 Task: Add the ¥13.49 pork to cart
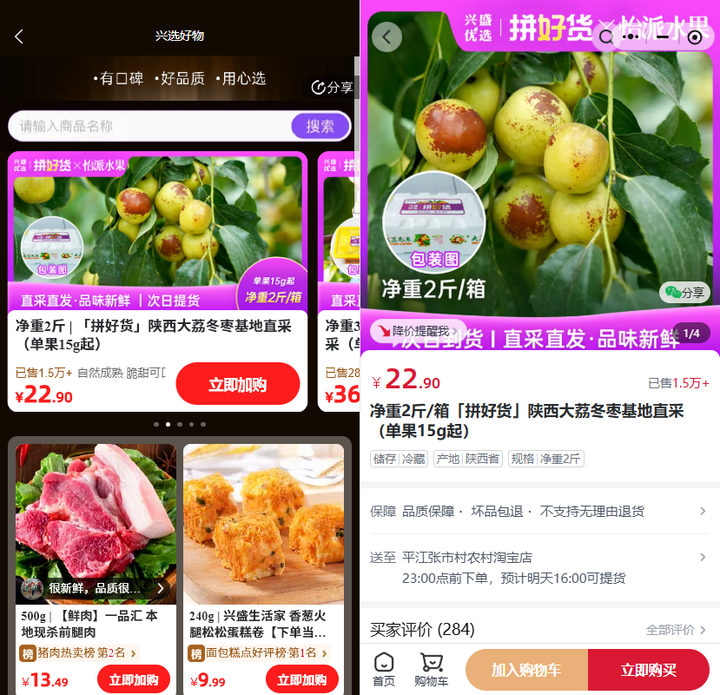pyautogui.click(x=133, y=680)
